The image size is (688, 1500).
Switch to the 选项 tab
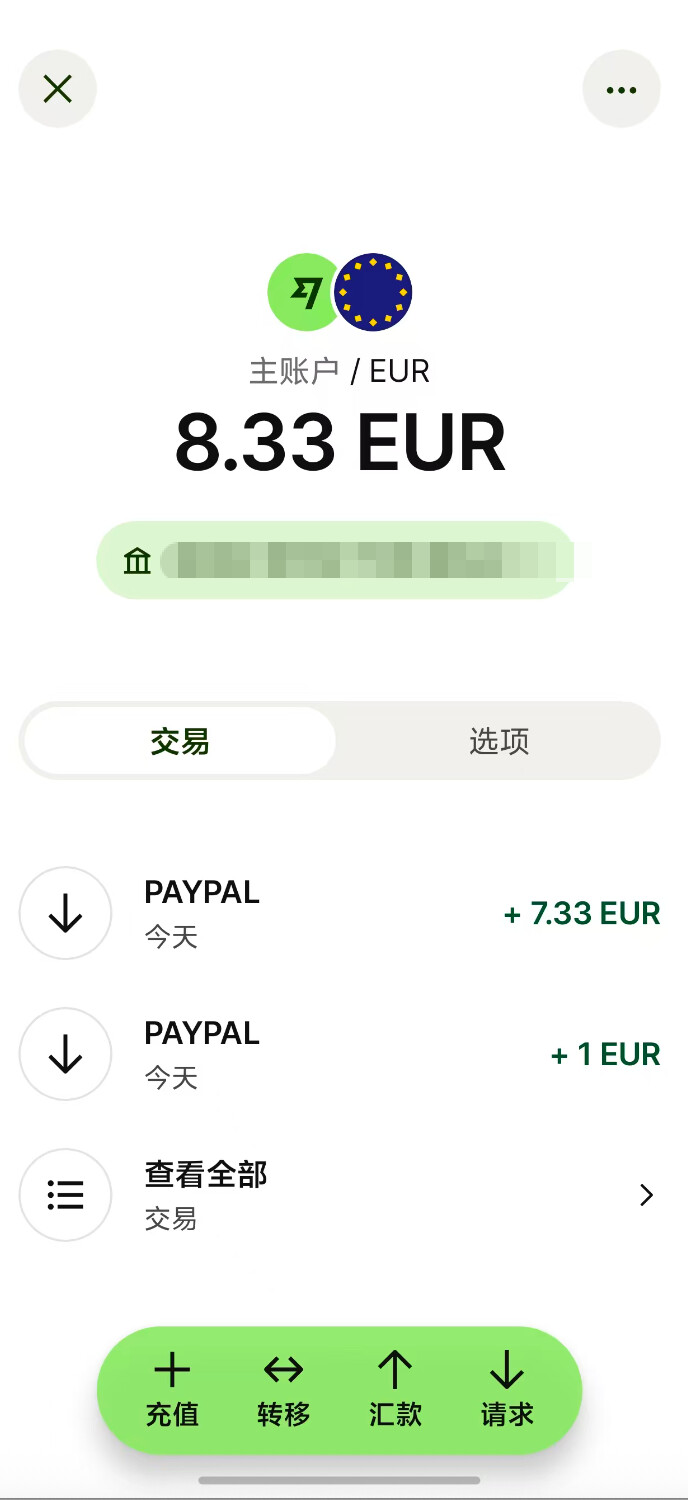pos(498,741)
